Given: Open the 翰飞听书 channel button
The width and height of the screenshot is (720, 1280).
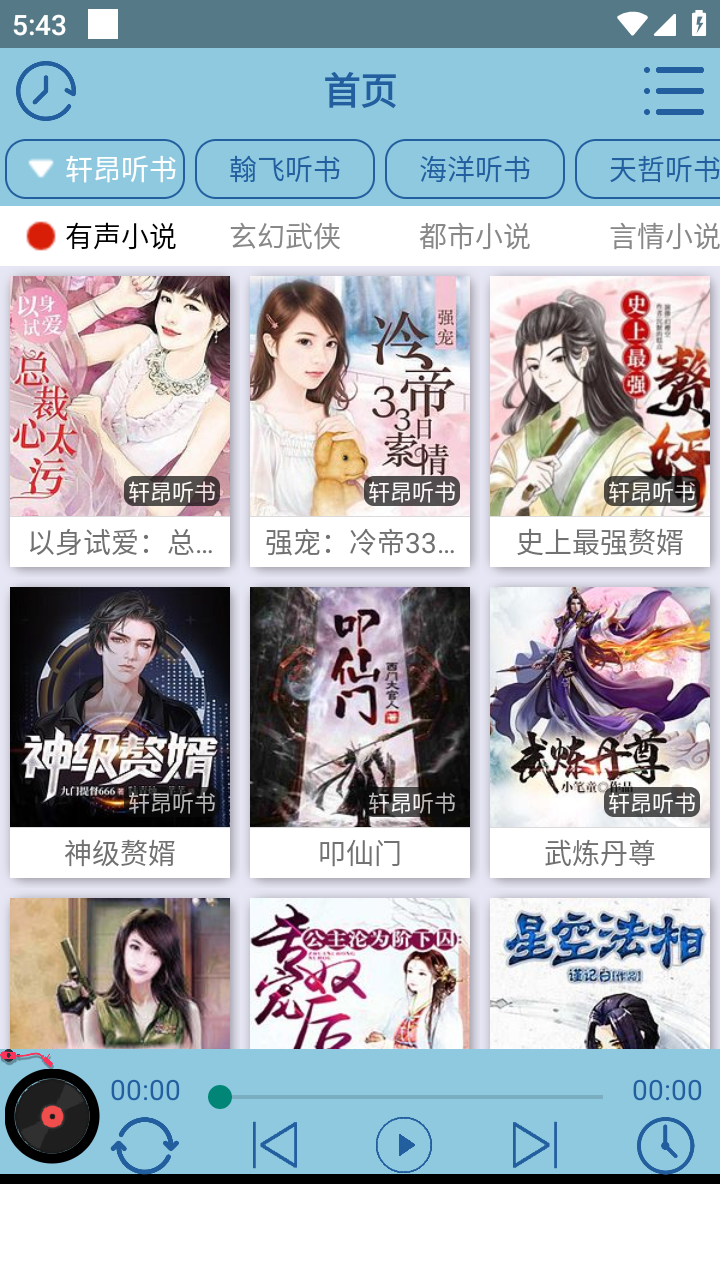Looking at the screenshot, I should 283,169.
